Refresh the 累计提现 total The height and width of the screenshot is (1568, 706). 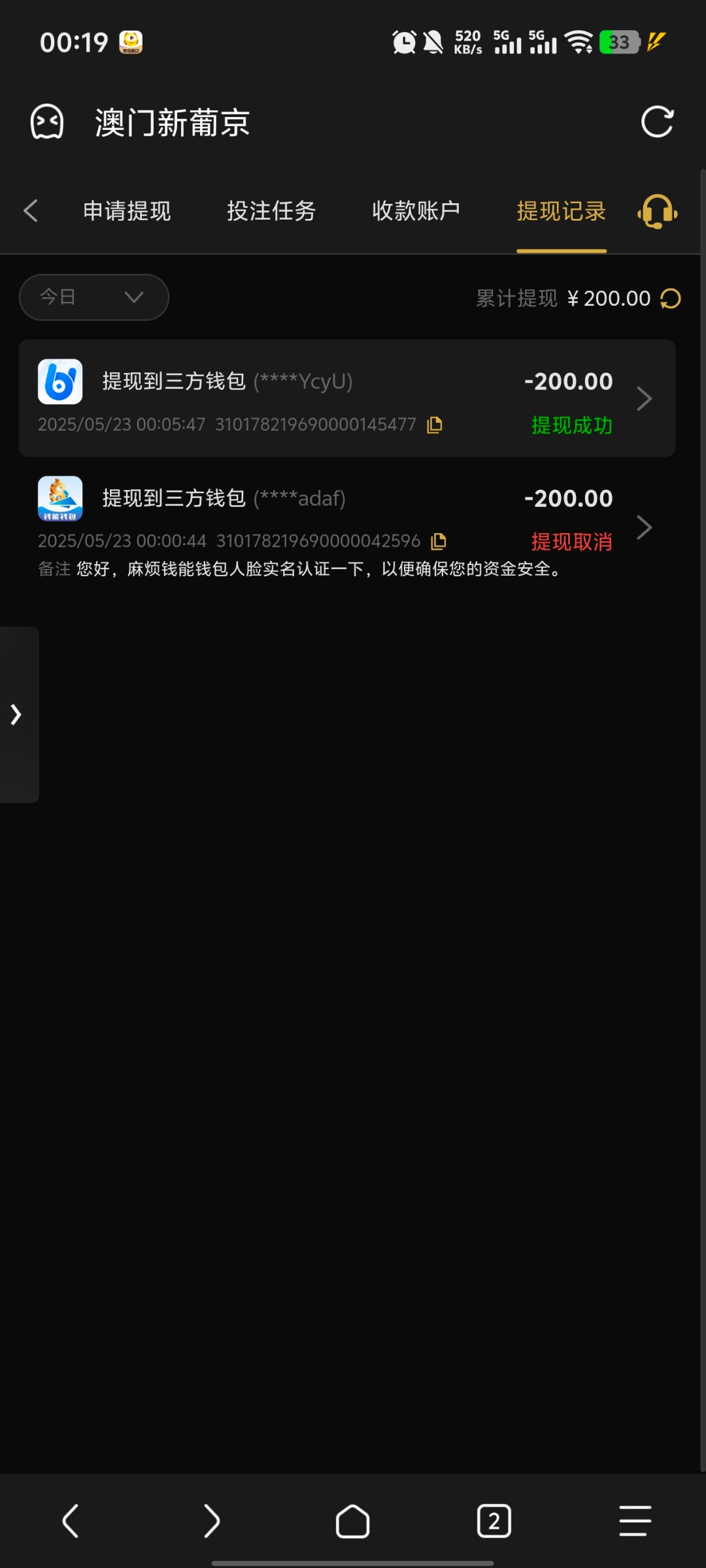[671, 299]
